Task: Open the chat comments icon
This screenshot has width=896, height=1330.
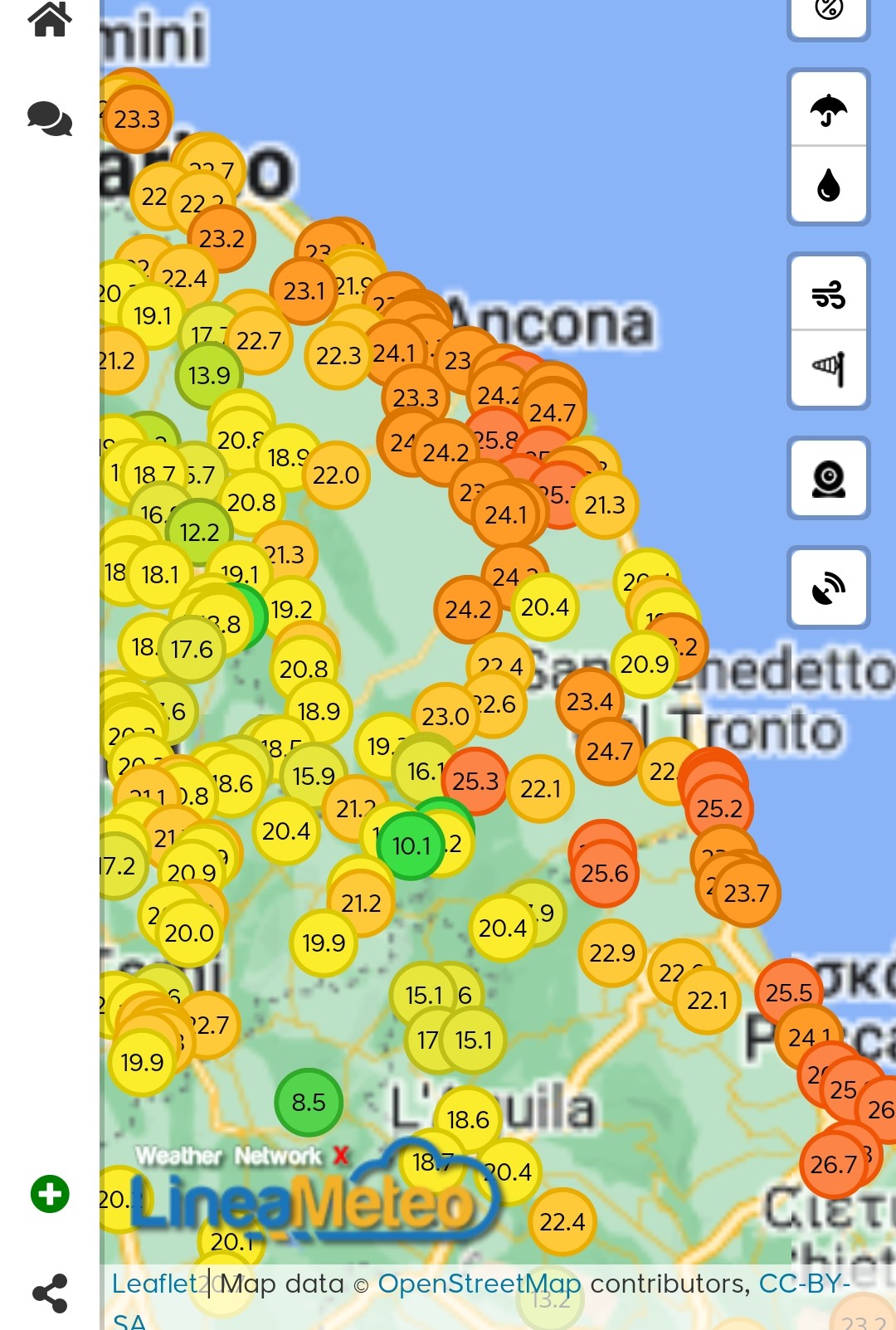Action: point(50,119)
